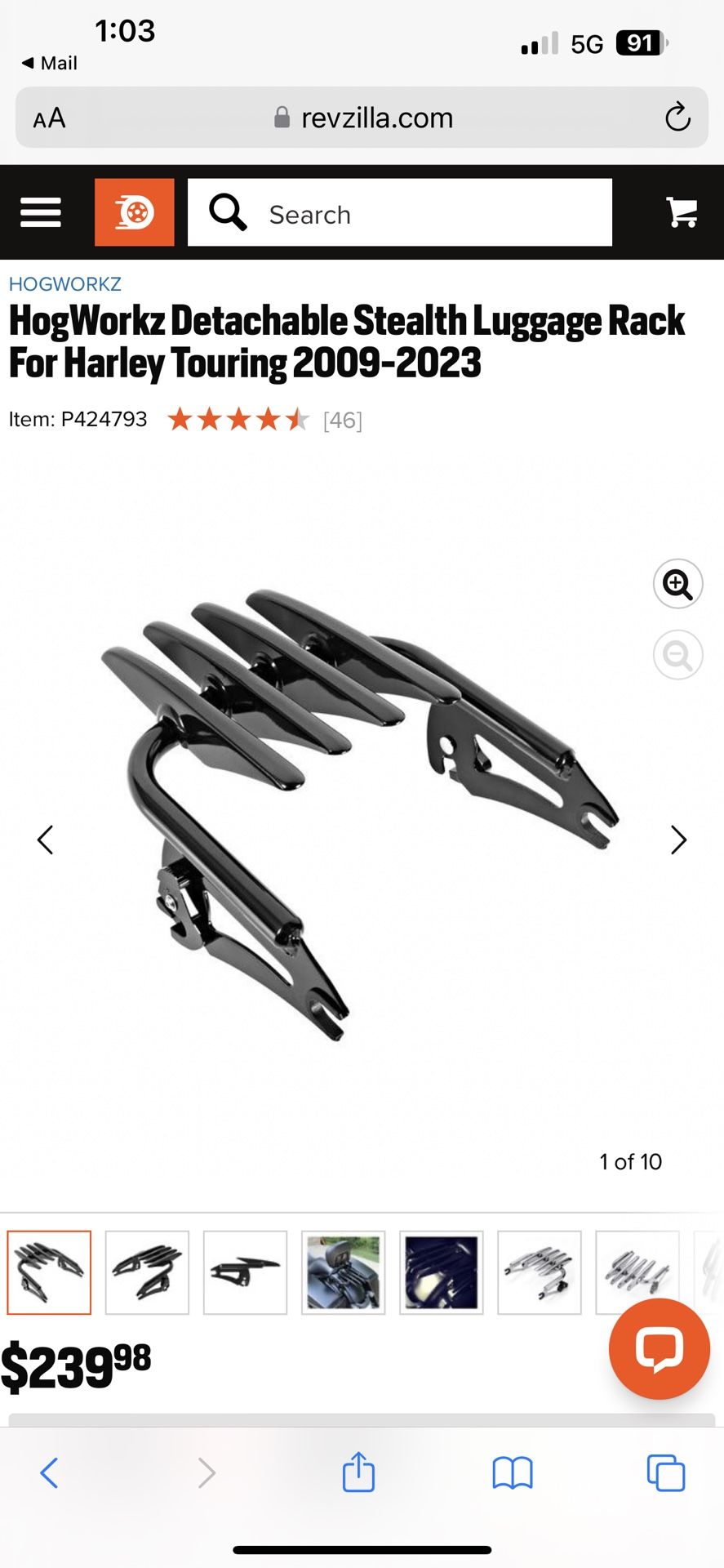
Task: View the 46 customer reviews
Action: pyautogui.click(x=343, y=419)
